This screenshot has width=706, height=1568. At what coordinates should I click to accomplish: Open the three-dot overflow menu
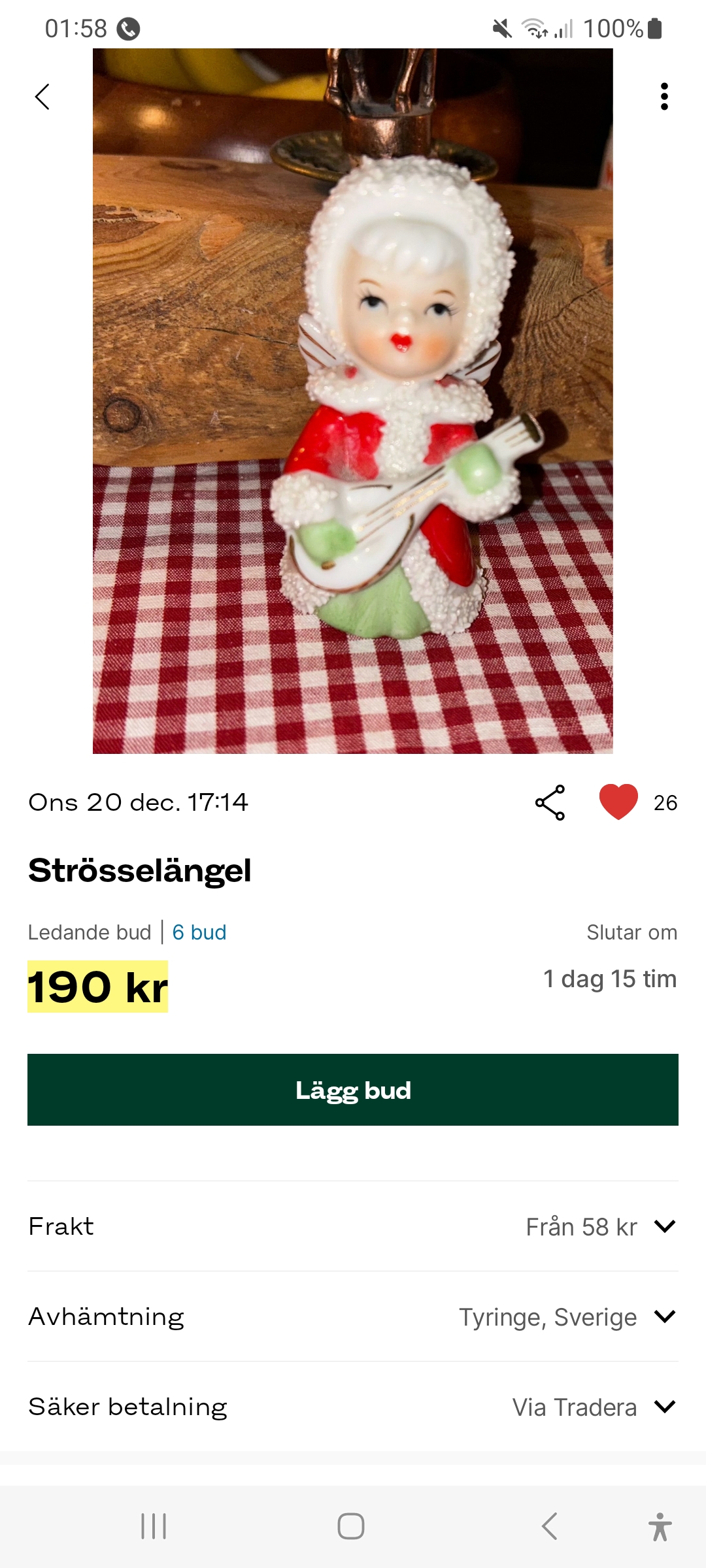pyautogui.click(x=664, y=97)
